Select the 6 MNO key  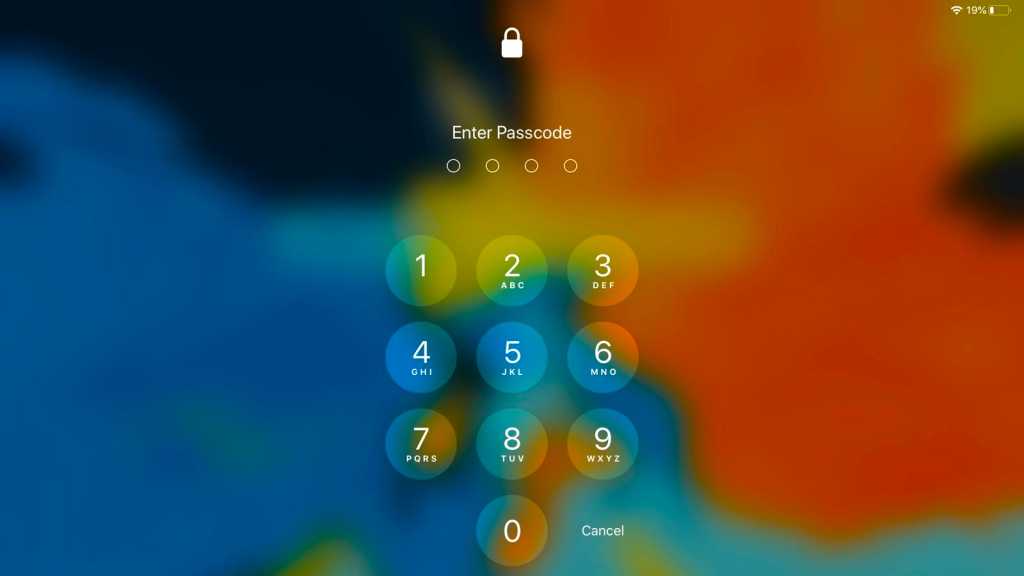pos(603,357)
